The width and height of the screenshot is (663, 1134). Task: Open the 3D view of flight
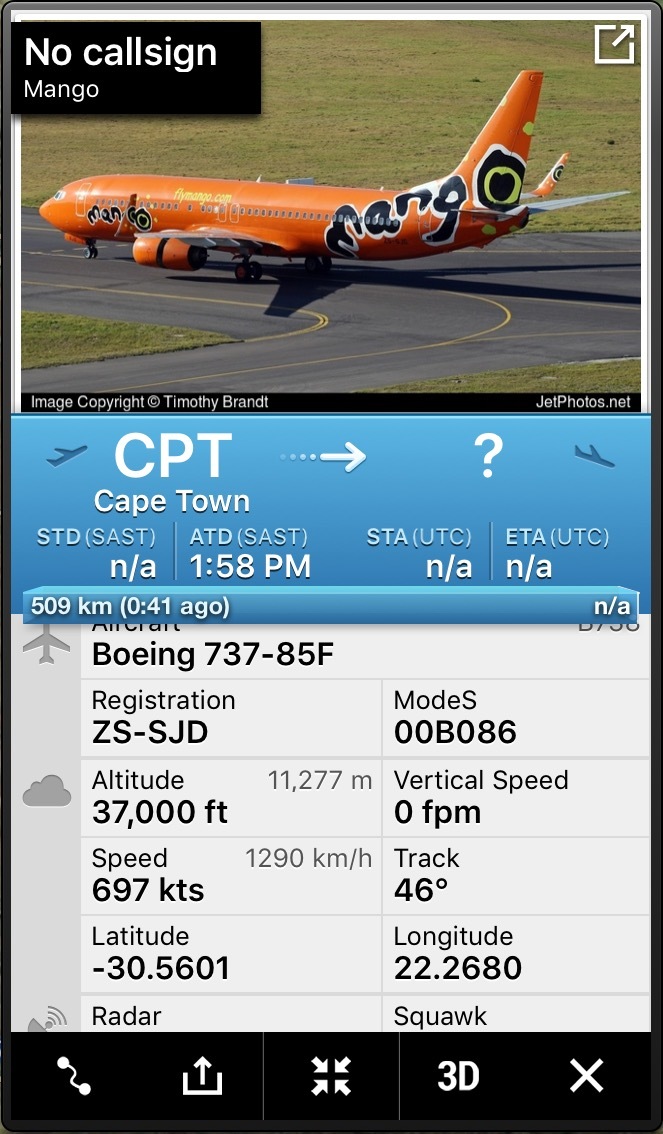pos(458,1077)
